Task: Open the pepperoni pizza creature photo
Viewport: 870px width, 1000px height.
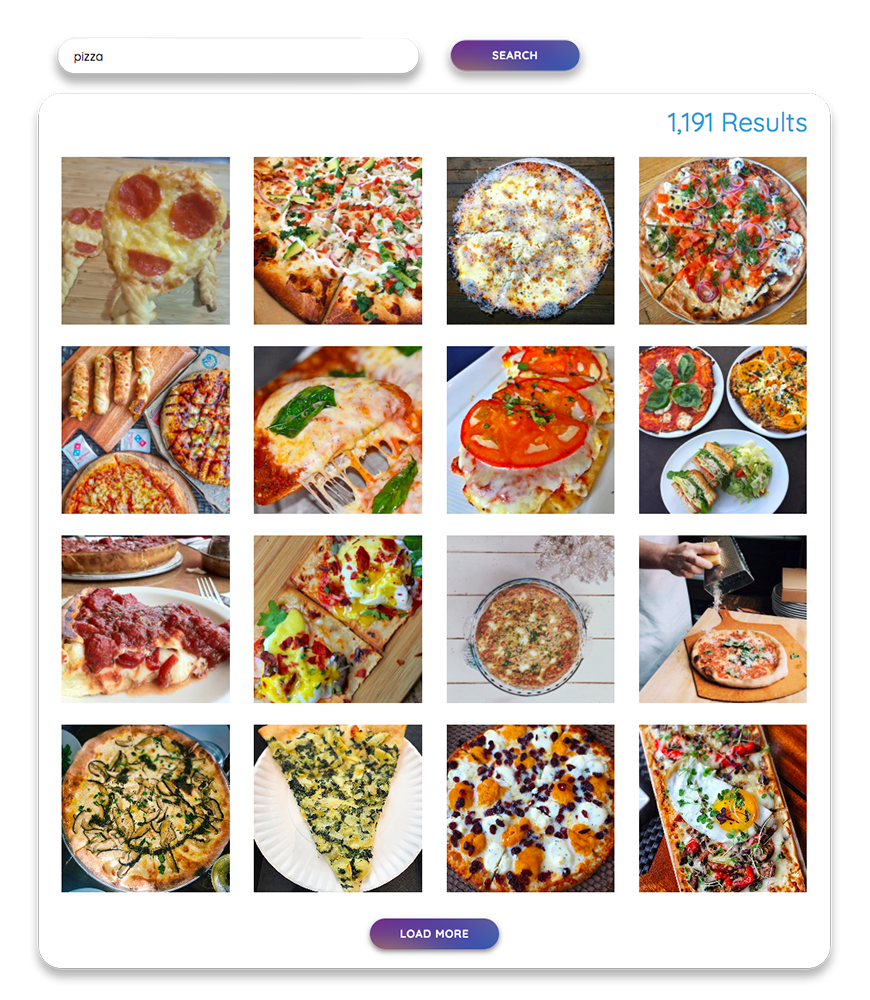Action: pyautogui.click(x=146, y=241)
